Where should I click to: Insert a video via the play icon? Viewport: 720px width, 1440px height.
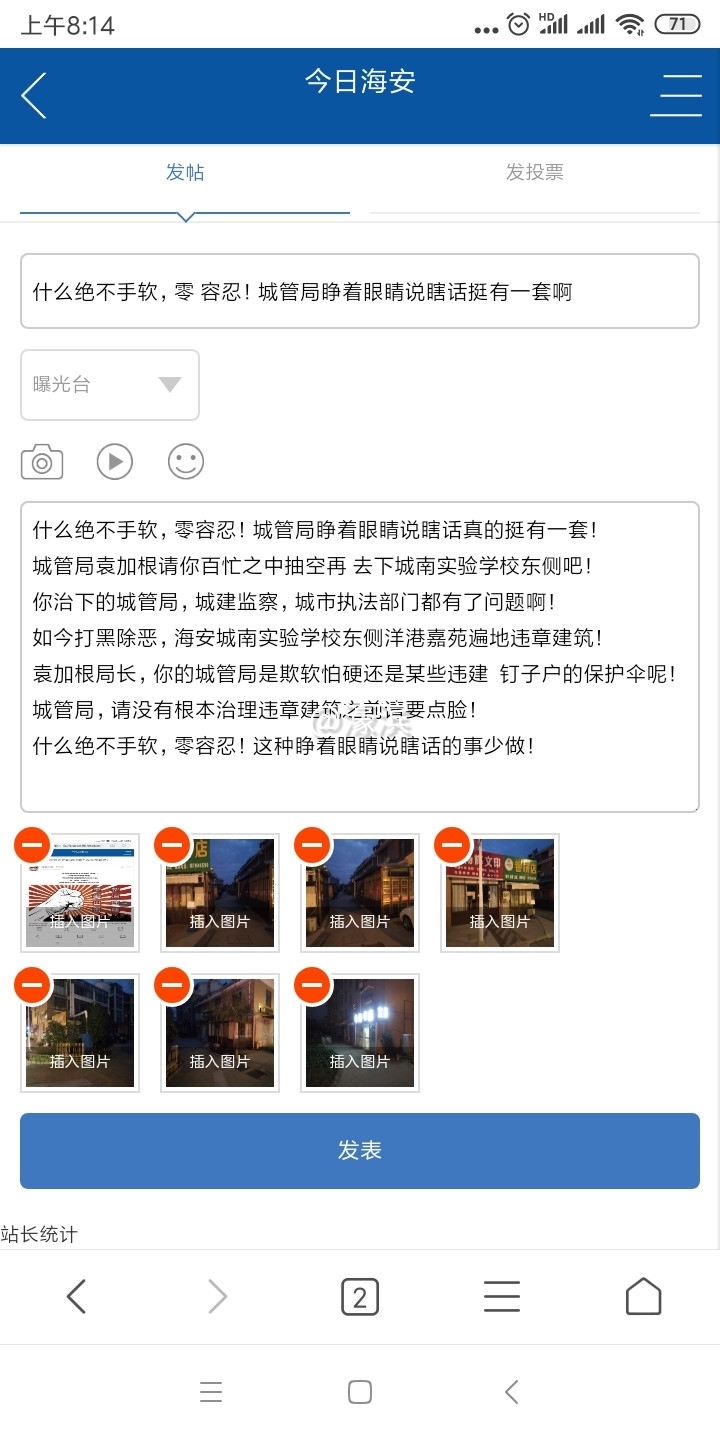pyautogui.click(x=115, y=462)
